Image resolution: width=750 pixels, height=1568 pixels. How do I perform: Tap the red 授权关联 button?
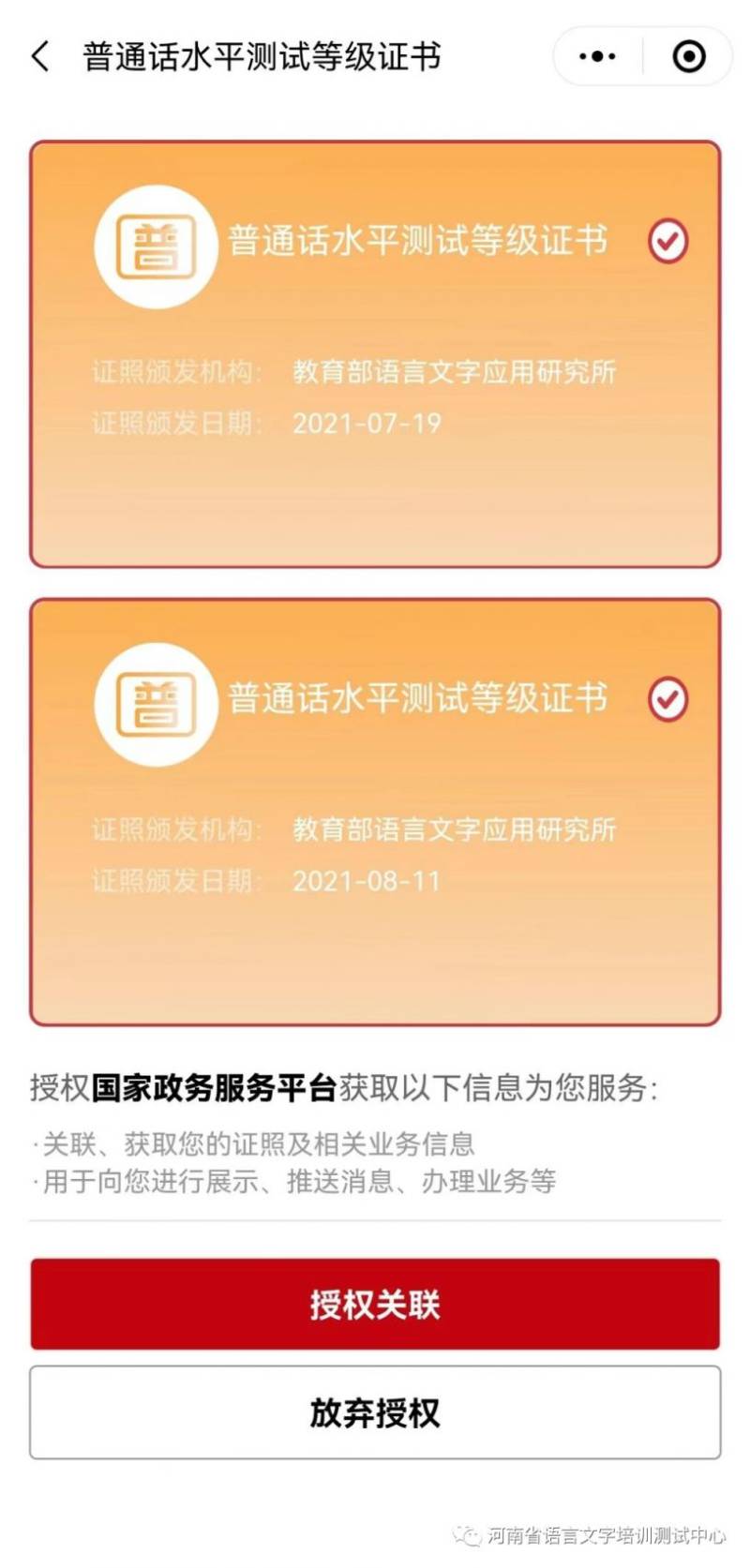click(x=375, y=1304)
